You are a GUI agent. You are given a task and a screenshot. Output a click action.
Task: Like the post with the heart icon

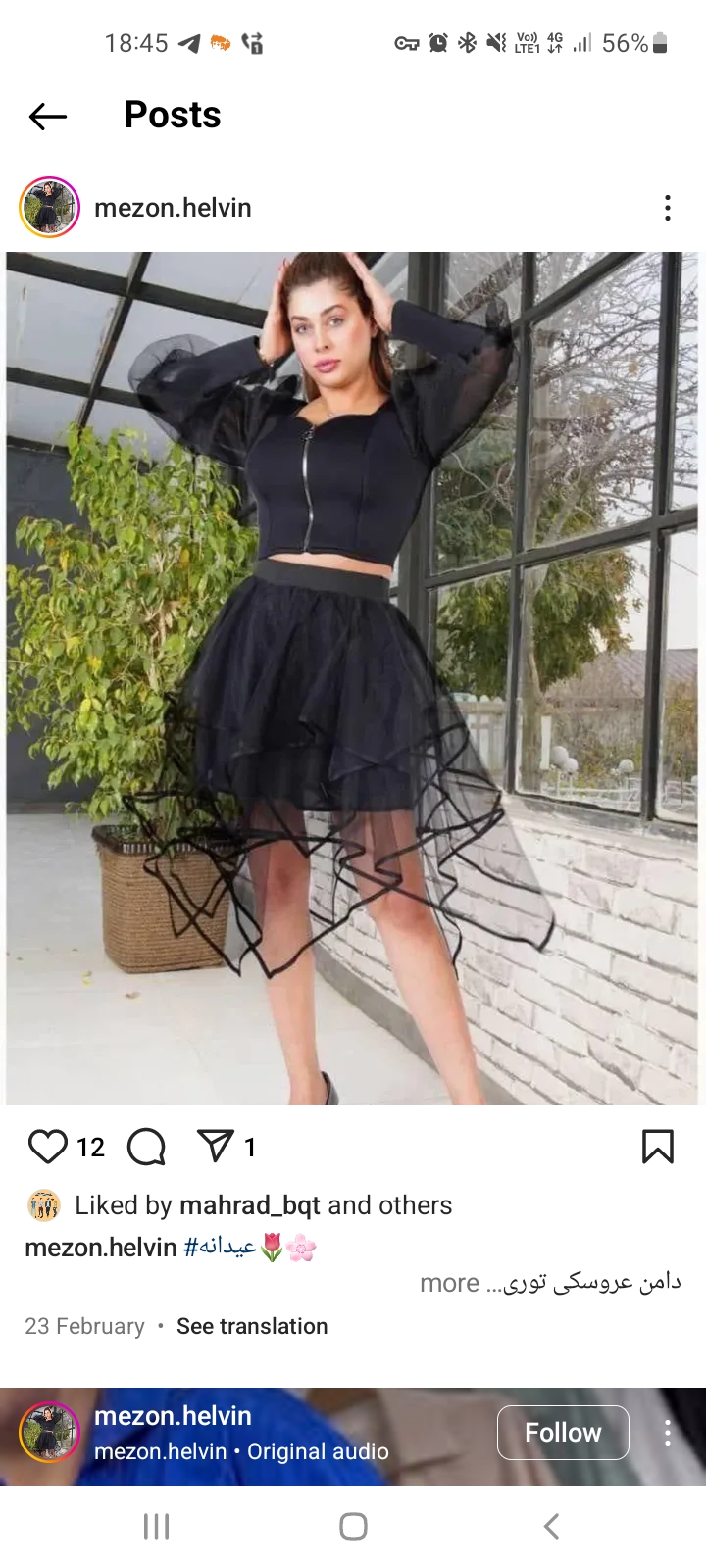pos(47,1147)
